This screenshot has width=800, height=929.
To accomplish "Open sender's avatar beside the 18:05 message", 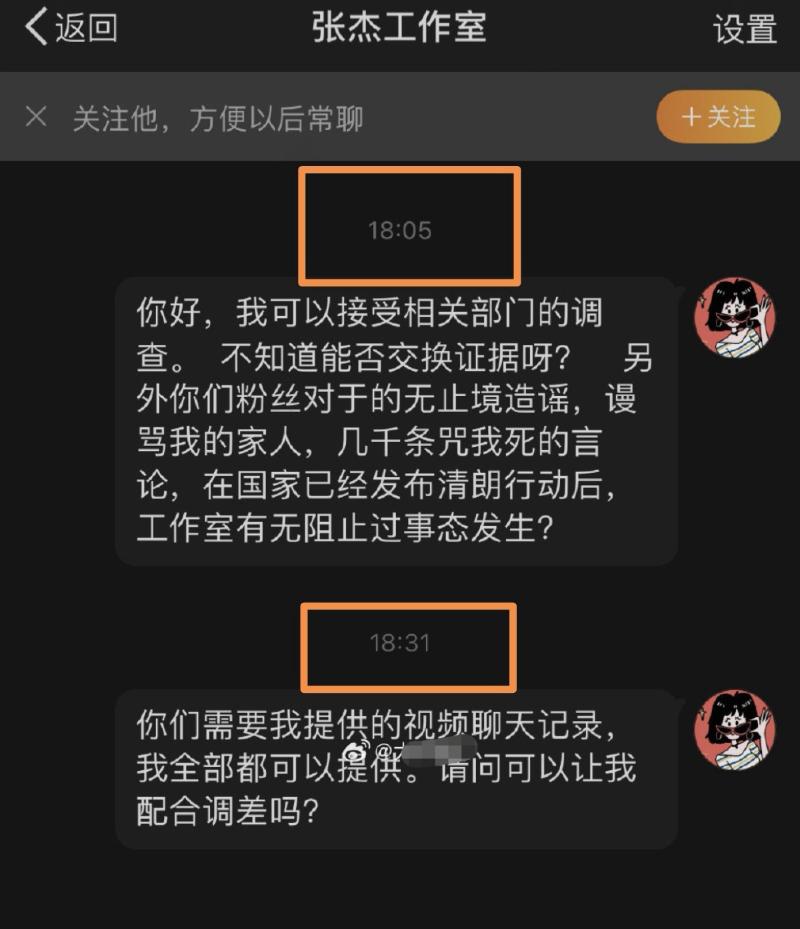I will (735, 316).
